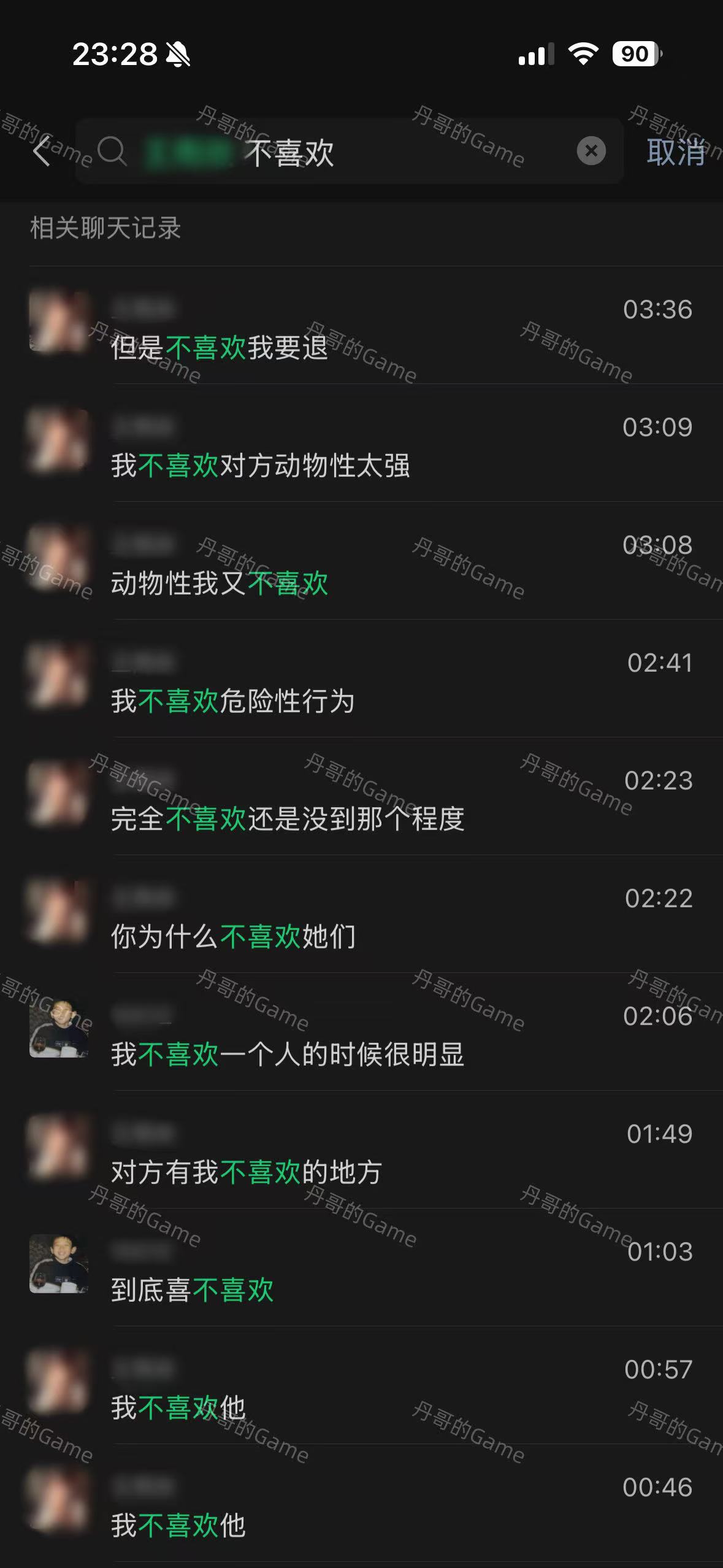Cancel the search with 取消
723x1568 pixels.
point(676,152)
